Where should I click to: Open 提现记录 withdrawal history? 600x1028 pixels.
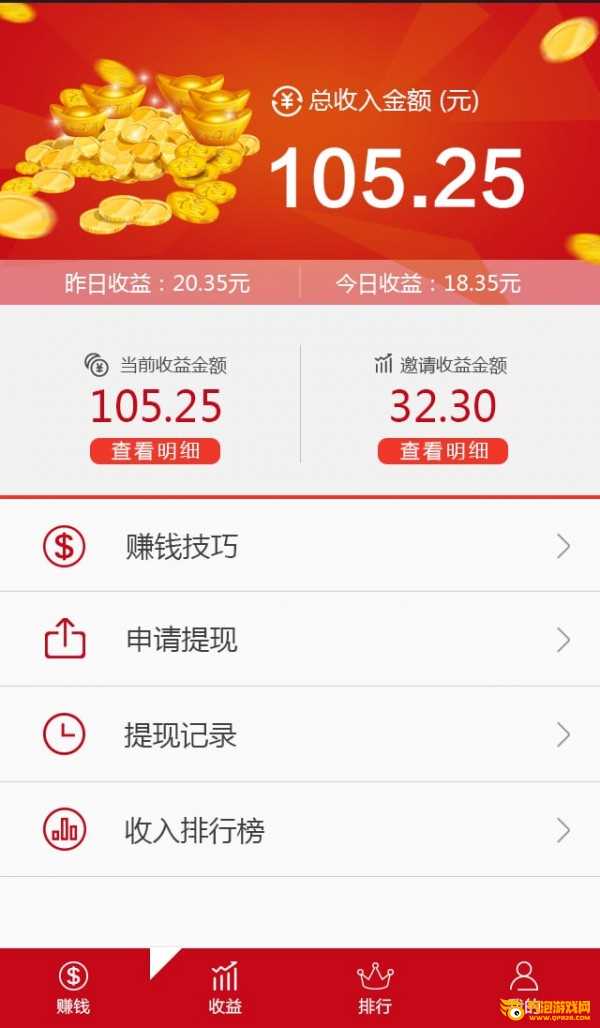point(300,735)
